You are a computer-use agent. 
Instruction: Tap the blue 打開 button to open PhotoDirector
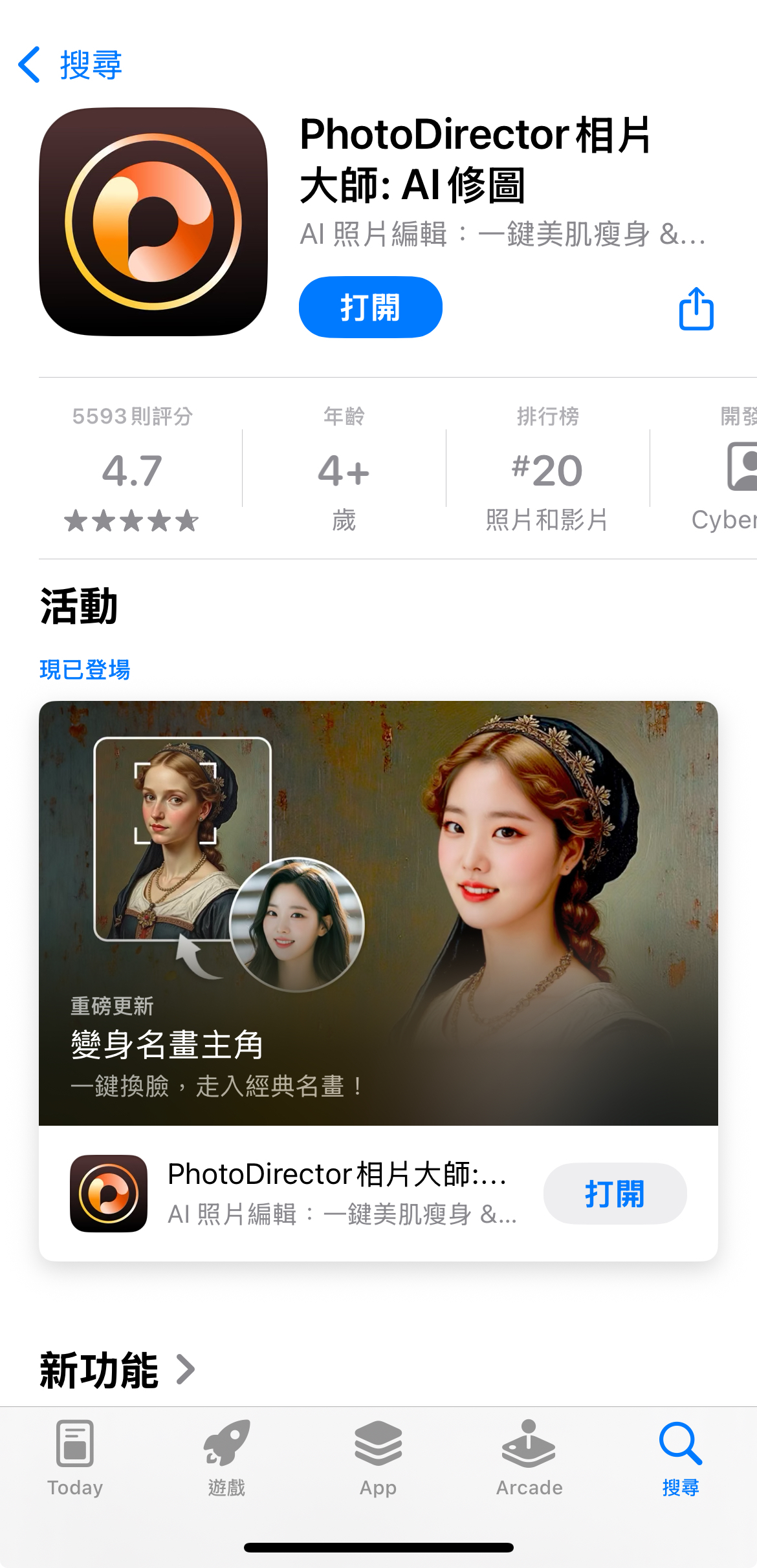click(x=370, y=307)
